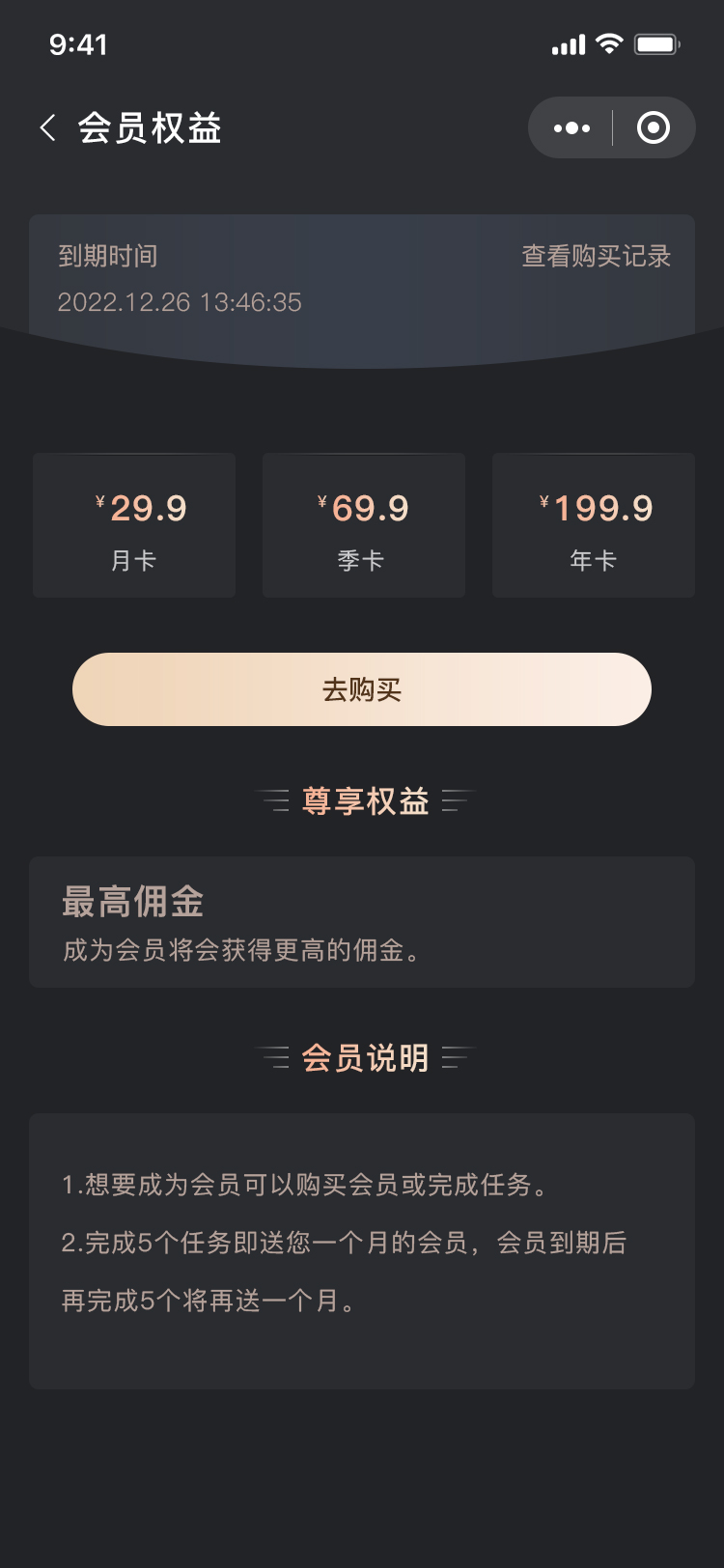The width and height of the screenshot is (724, 1568).
Task: Open the mini program more options menu
Action: click(571, 127)
